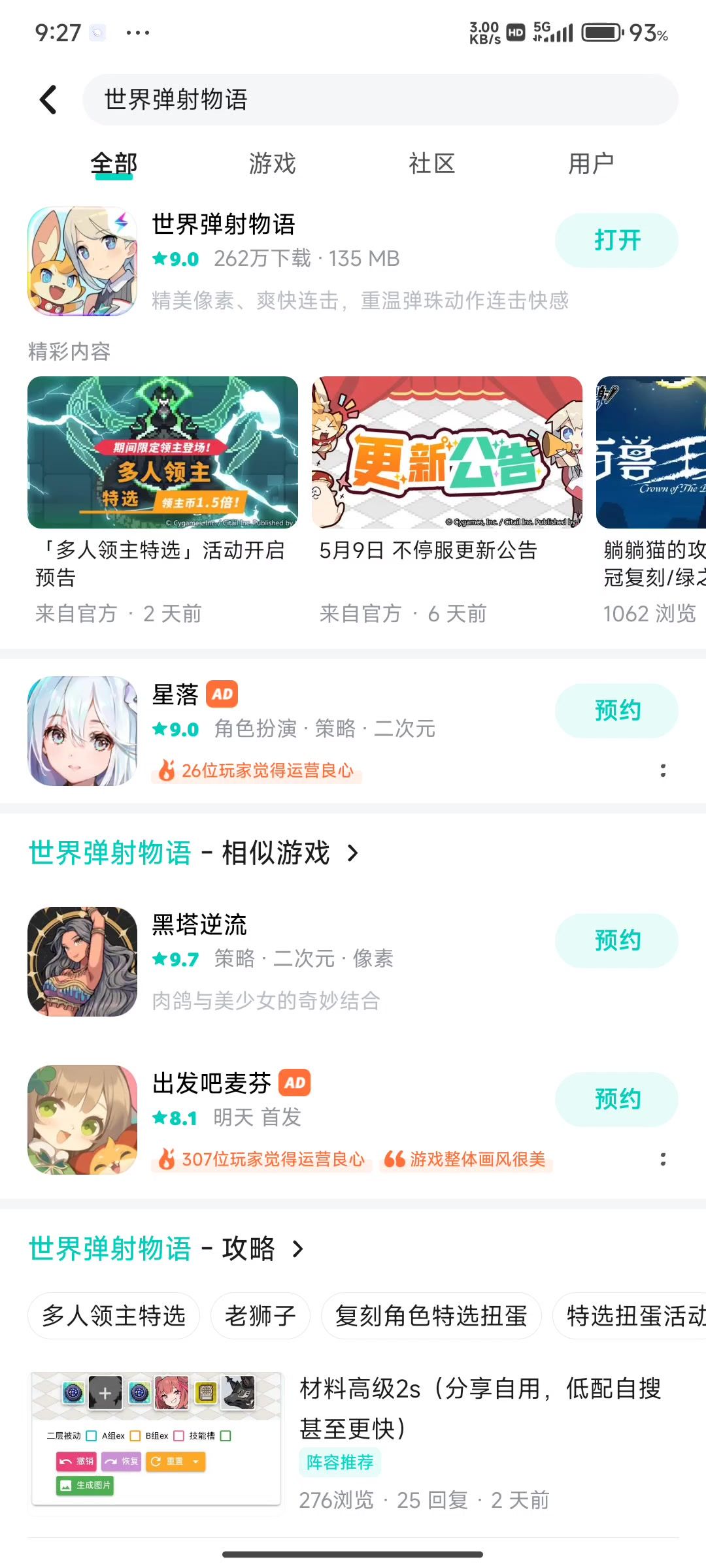This screenshot has height=1568, width=706.
Task: Tap 打开 to launch 世界弹射物语
Action: pos(616,240)
